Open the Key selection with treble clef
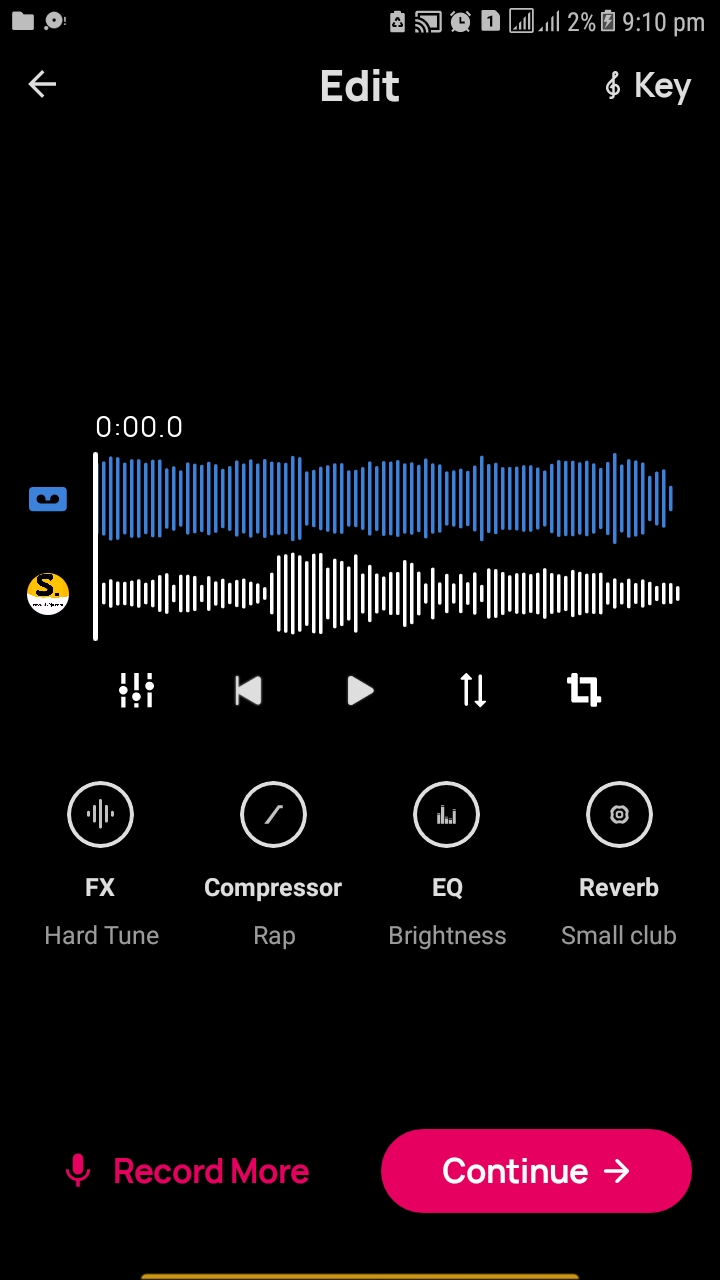 (646, 85)
